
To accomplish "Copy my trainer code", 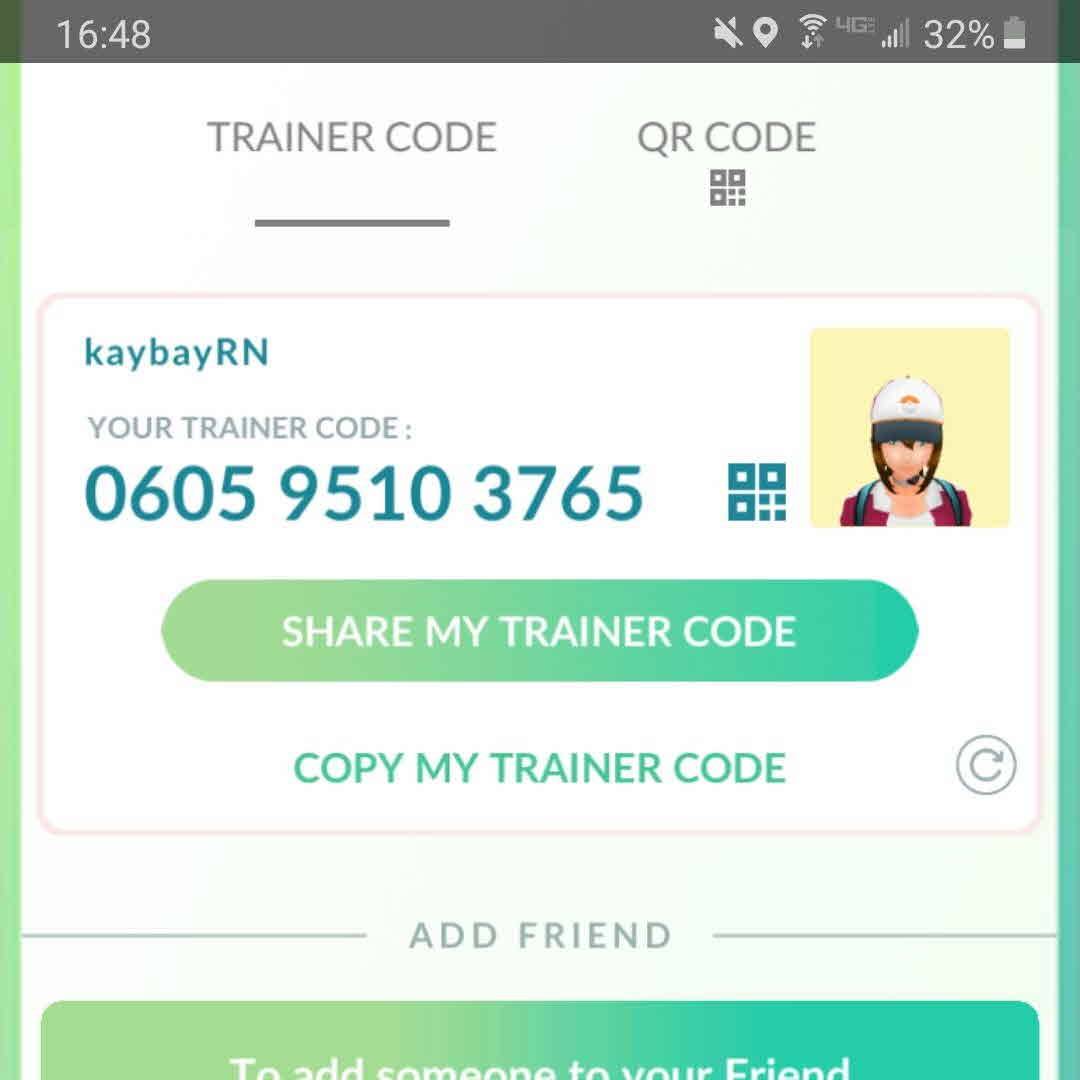I will (539, 768).
